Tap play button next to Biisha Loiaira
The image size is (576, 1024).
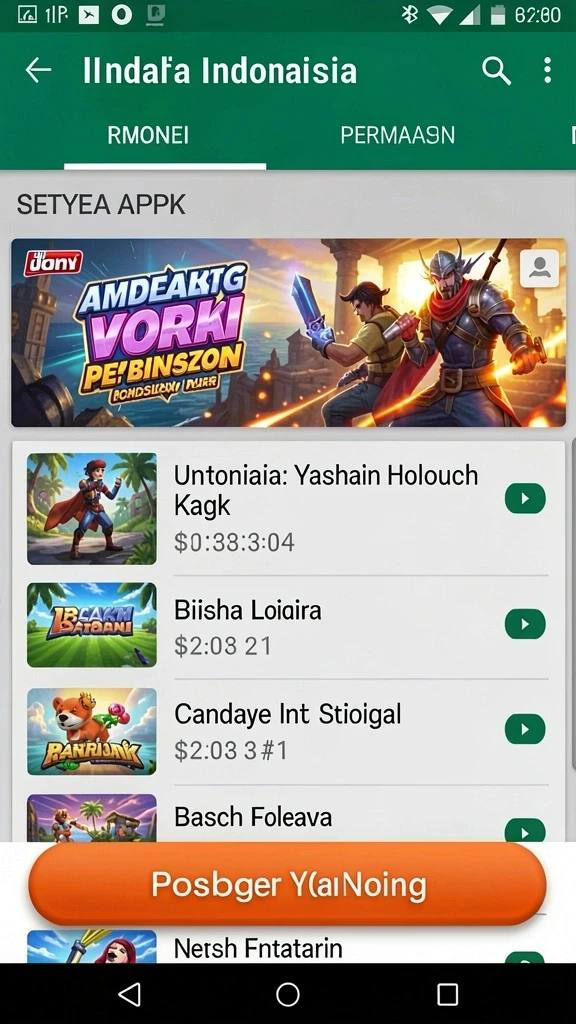(x=525, y=624)
